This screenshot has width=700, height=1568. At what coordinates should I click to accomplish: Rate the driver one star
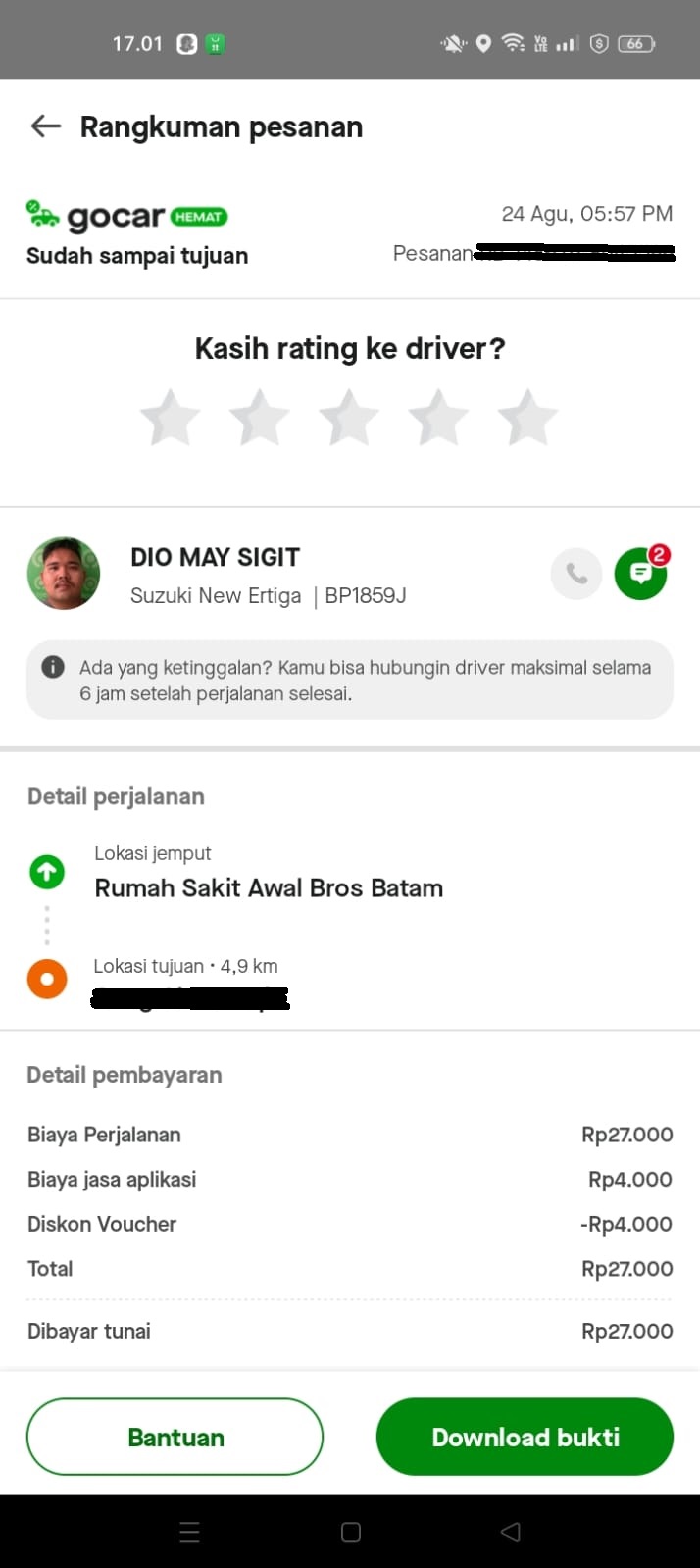coord(171,418)
